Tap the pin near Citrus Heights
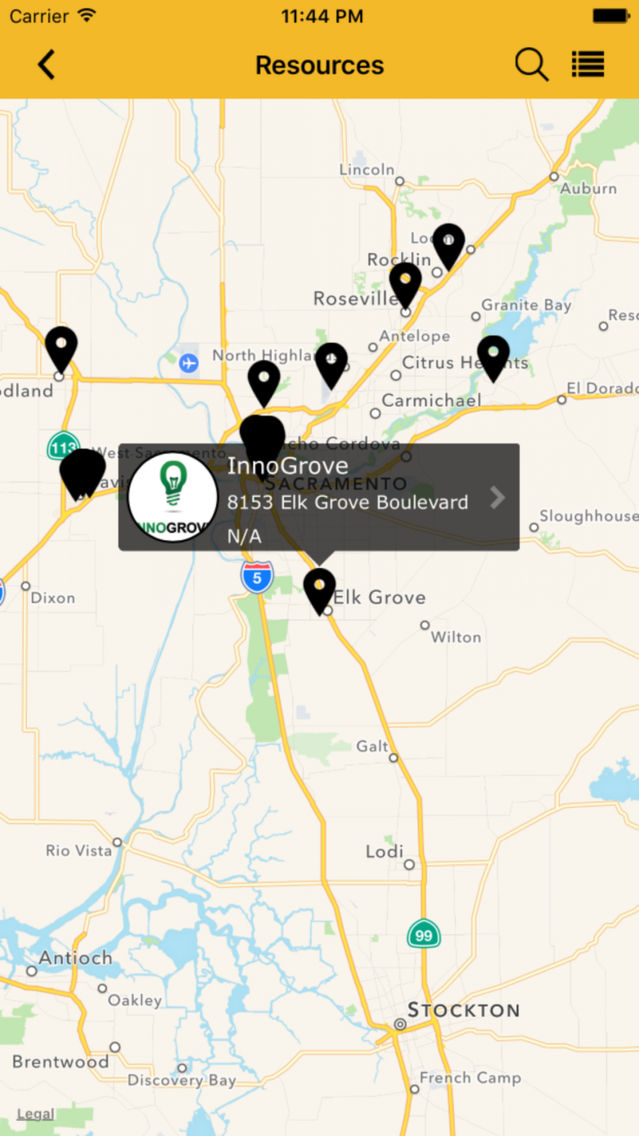The width and height of the screenshot is (639, 1136). [493, 359]
